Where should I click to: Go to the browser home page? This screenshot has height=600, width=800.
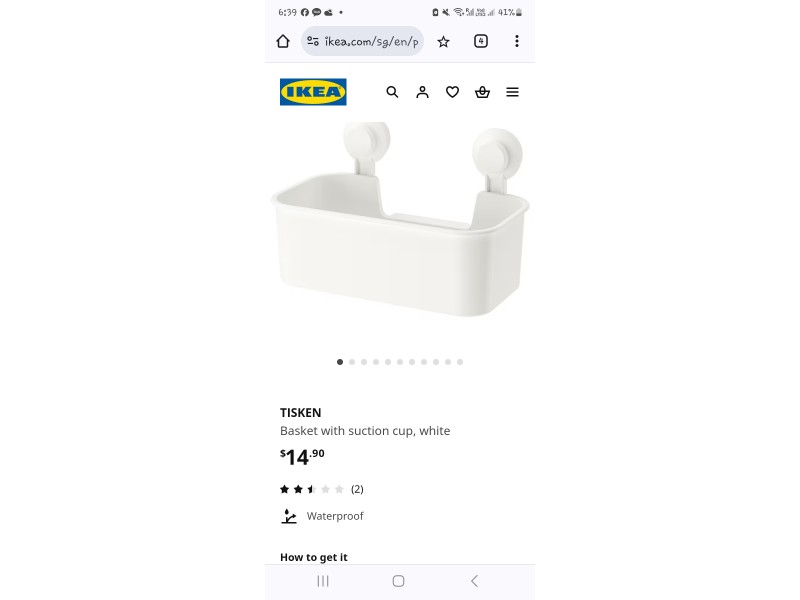coord(283,41)
